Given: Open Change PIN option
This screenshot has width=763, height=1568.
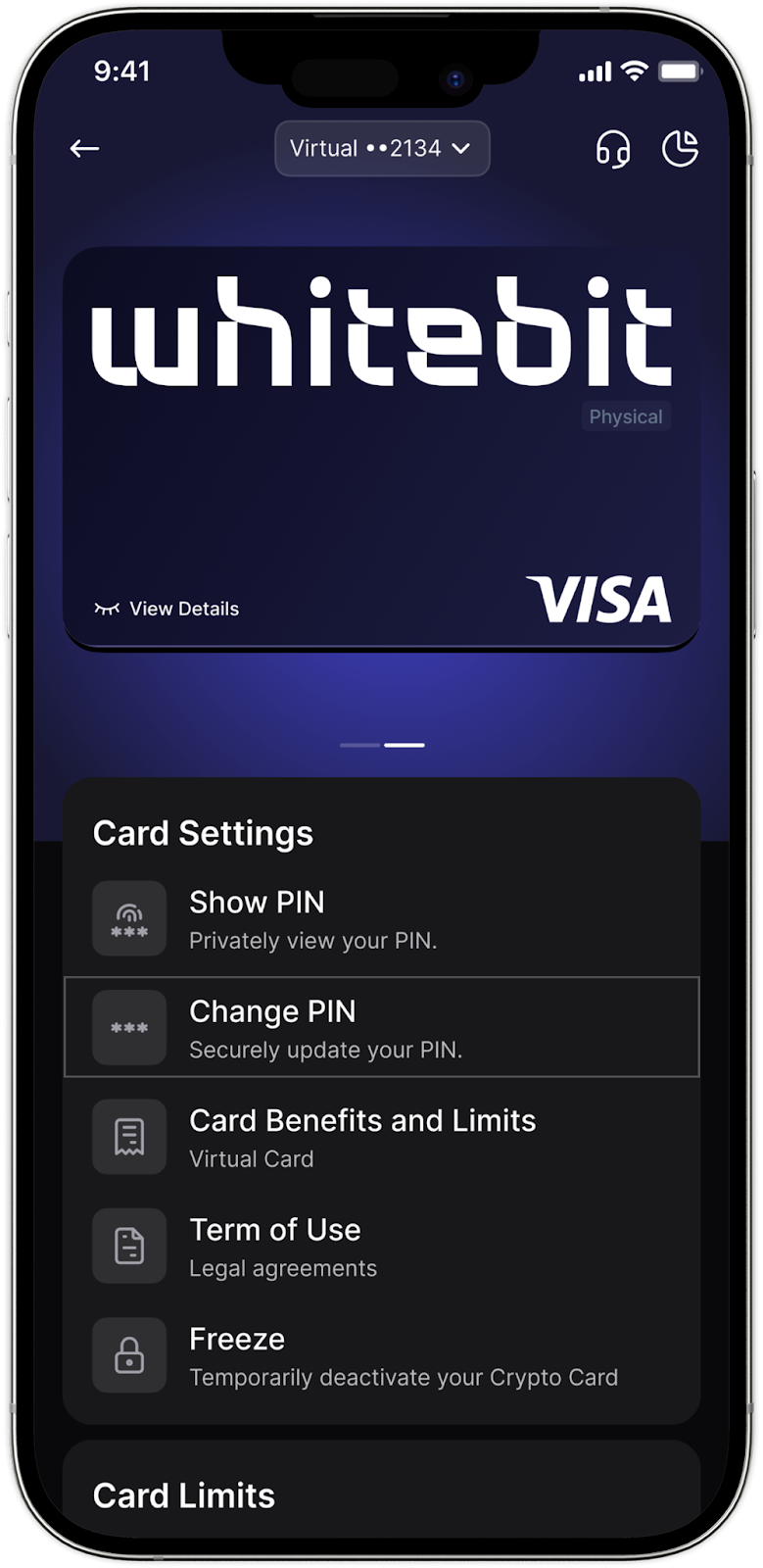Looking at the screenshot, I should click(381, 1028).
